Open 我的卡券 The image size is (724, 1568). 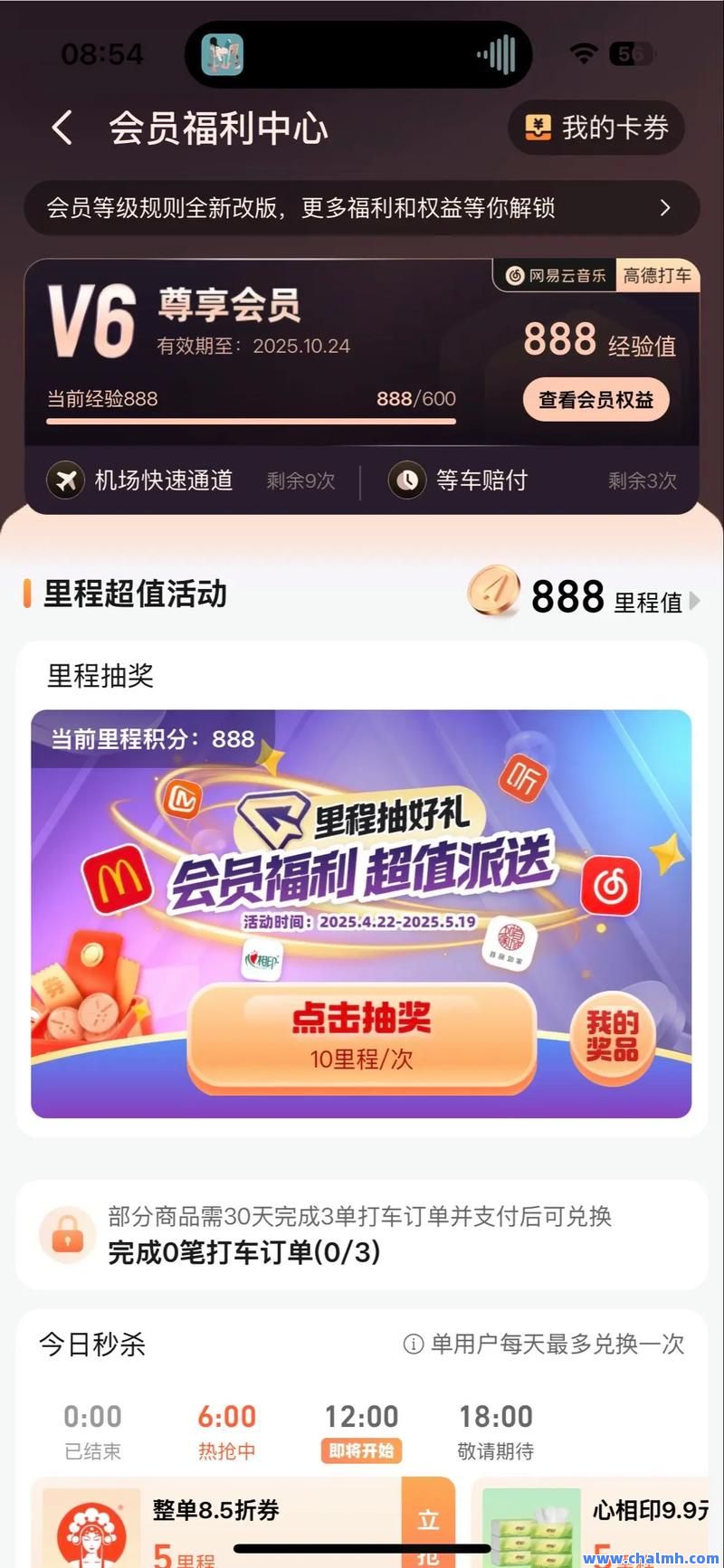pyautogui.click(x=596, y=128)
